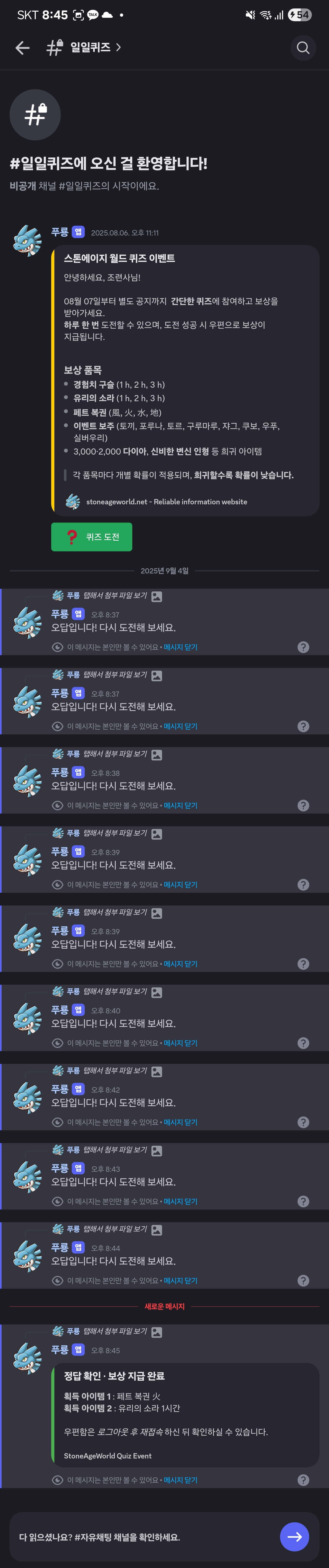Close the 오후 8:42 wrong-answer message
329x1568 pixels.
(180, 1122)
